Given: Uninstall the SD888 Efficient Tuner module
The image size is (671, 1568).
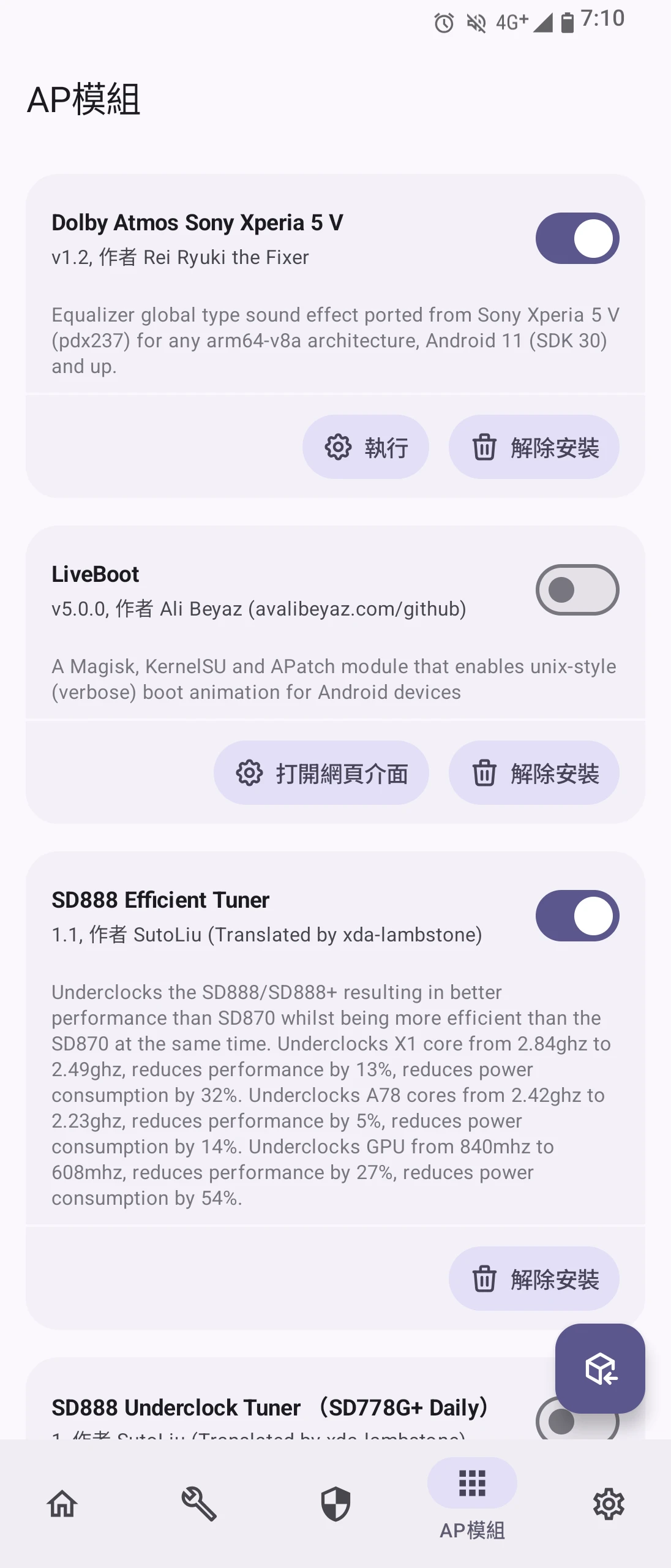Looking at the screenshot, I should click(534, 1279).
